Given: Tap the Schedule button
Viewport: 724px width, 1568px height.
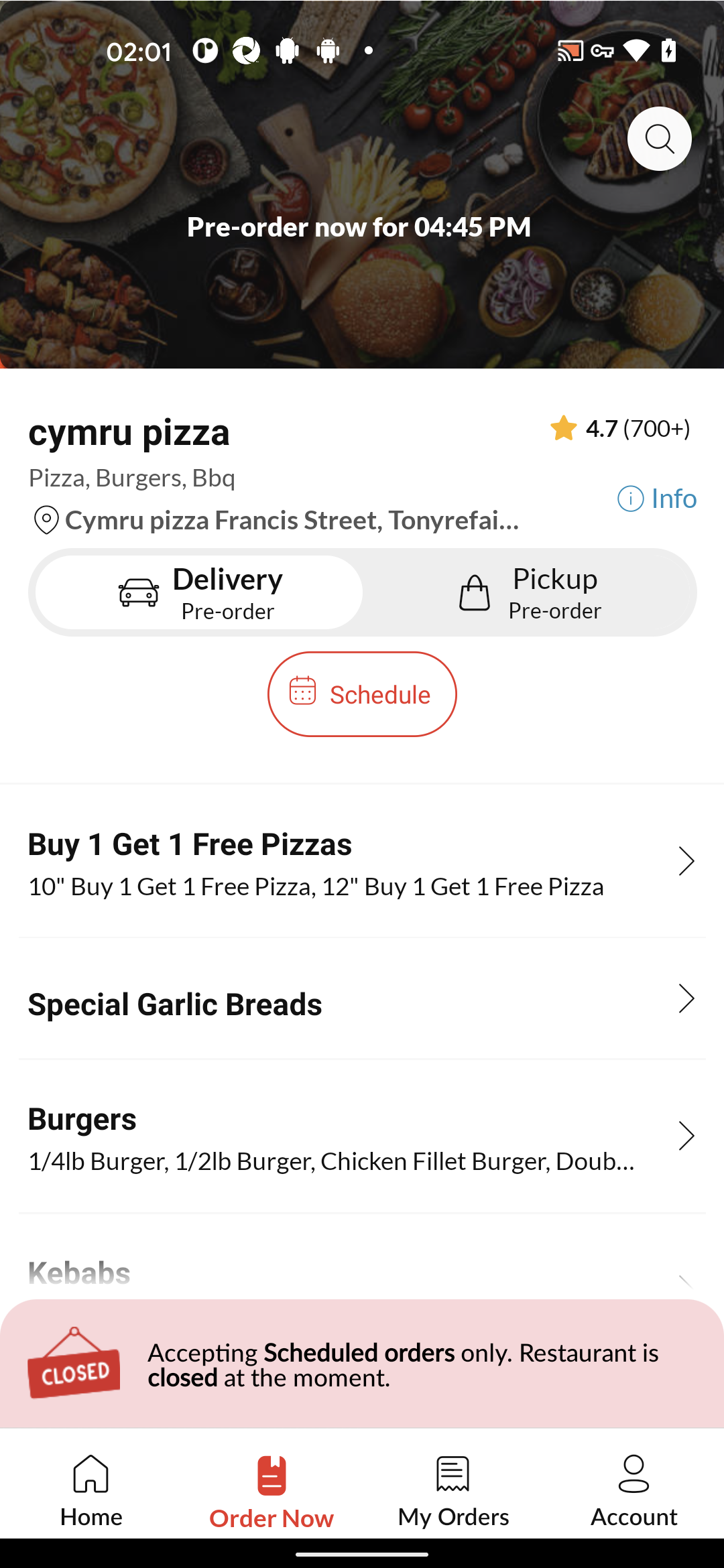Looking at the screenshot, I should pos(362,694).
